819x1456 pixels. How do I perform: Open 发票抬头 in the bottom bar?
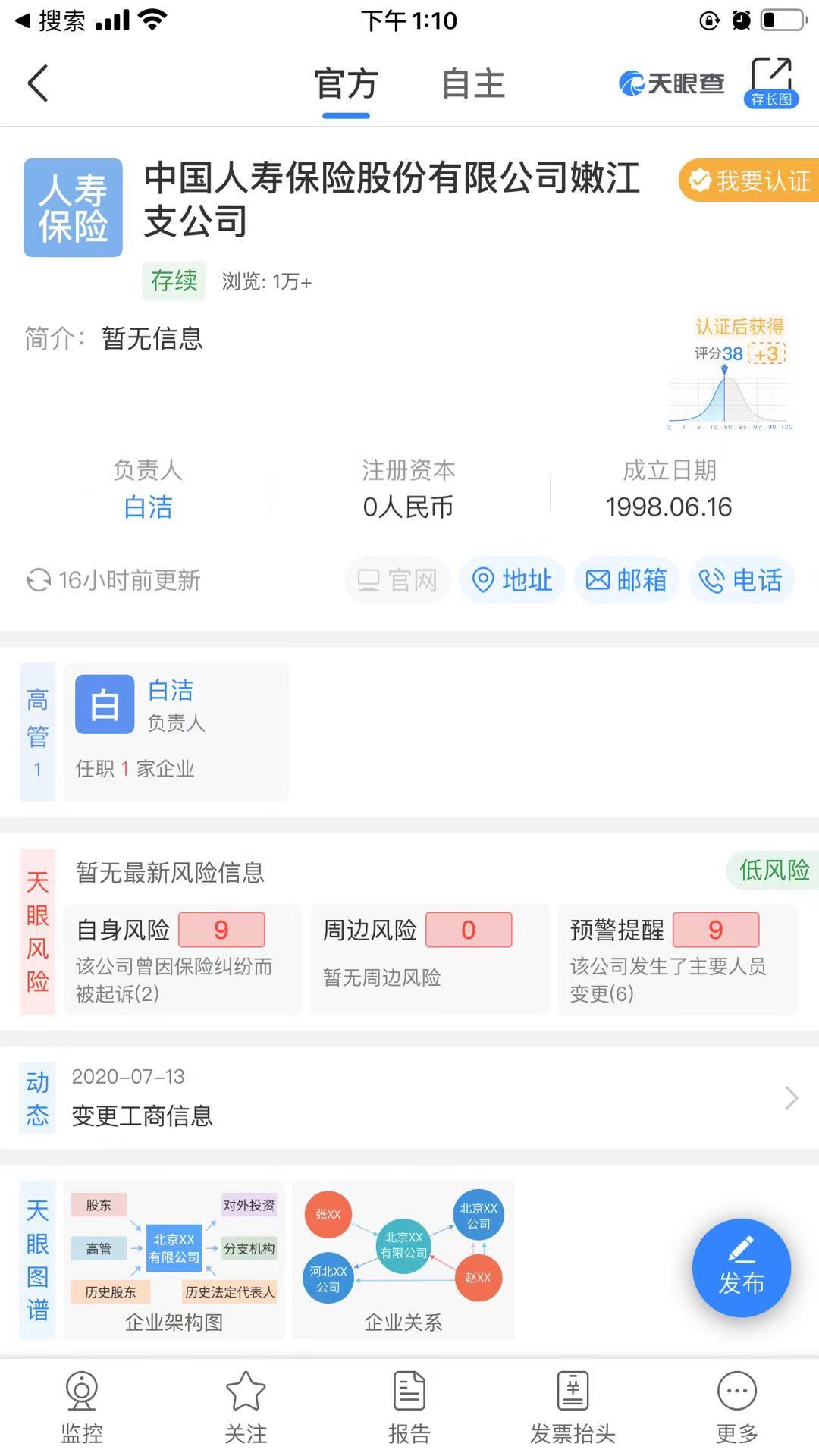[x=573, y=1407]
